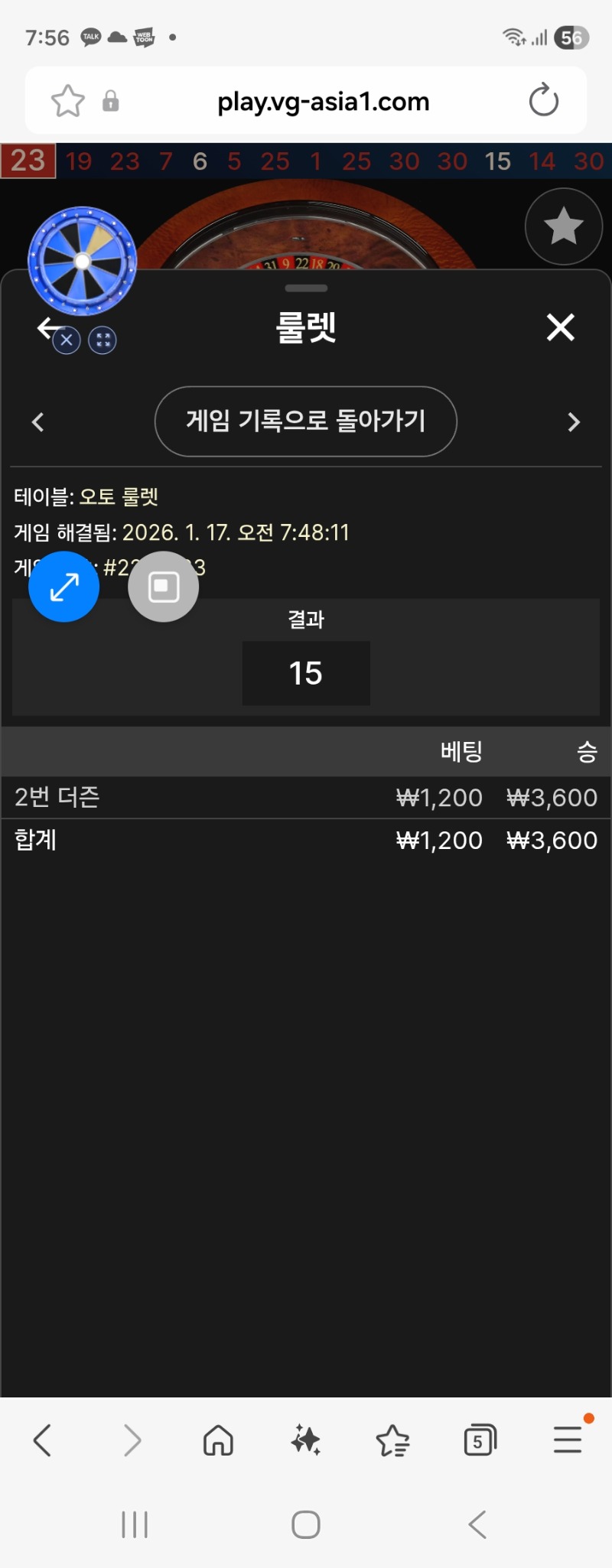Close the 룰렛 history panel
612x1568 pixels.
pyautogui.click(x=560, y=327)
